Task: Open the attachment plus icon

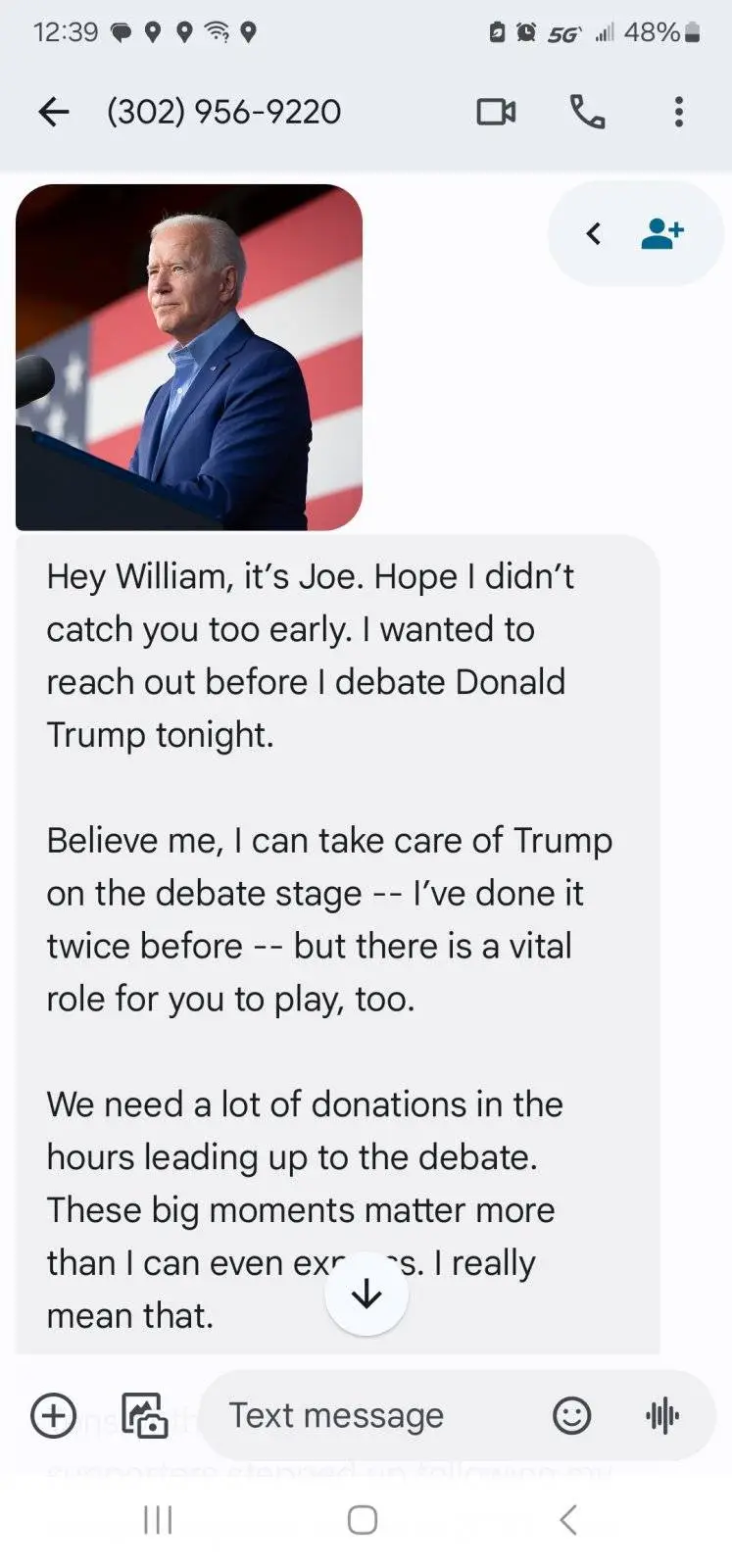Action: coord(53,1415)
